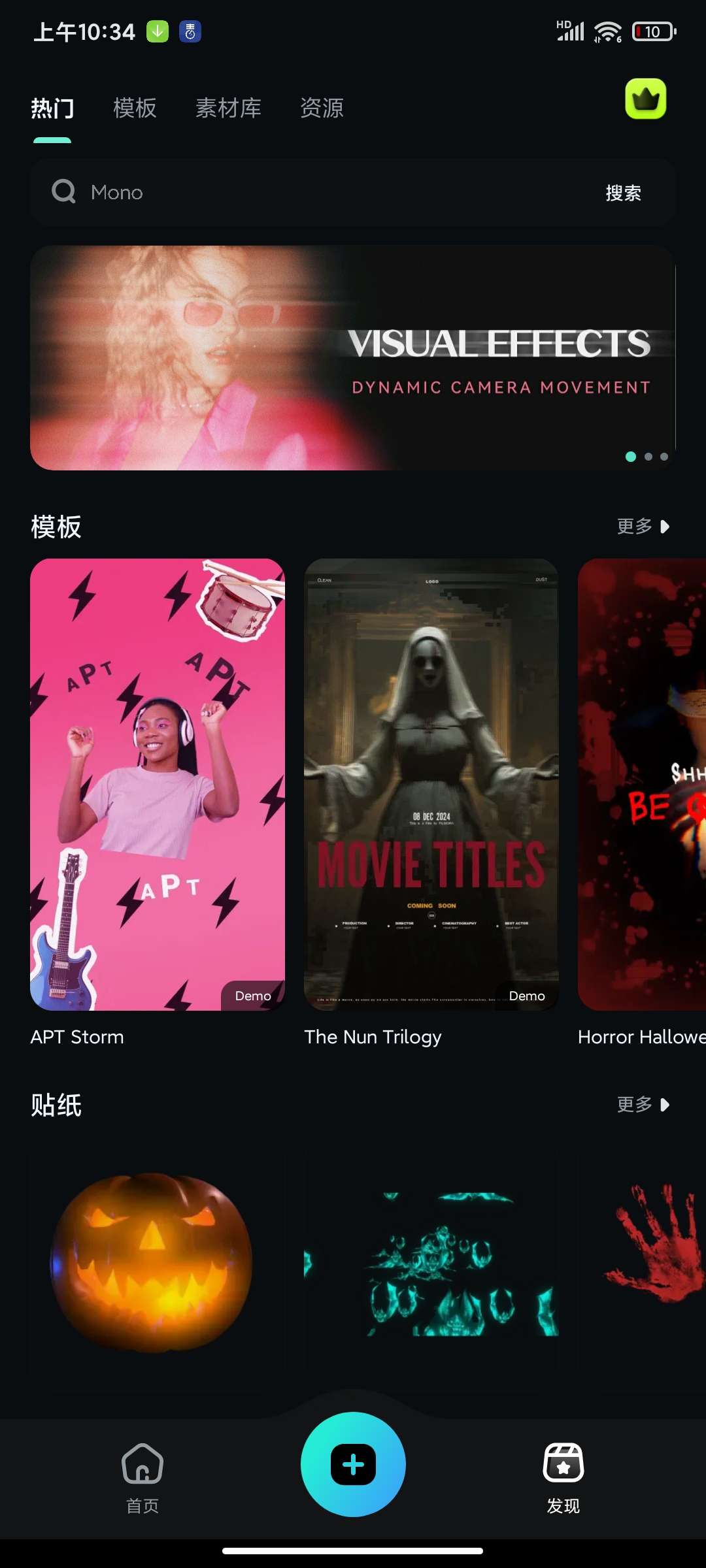Select the teal ghost flames sticker

(x=431, y=1261)
